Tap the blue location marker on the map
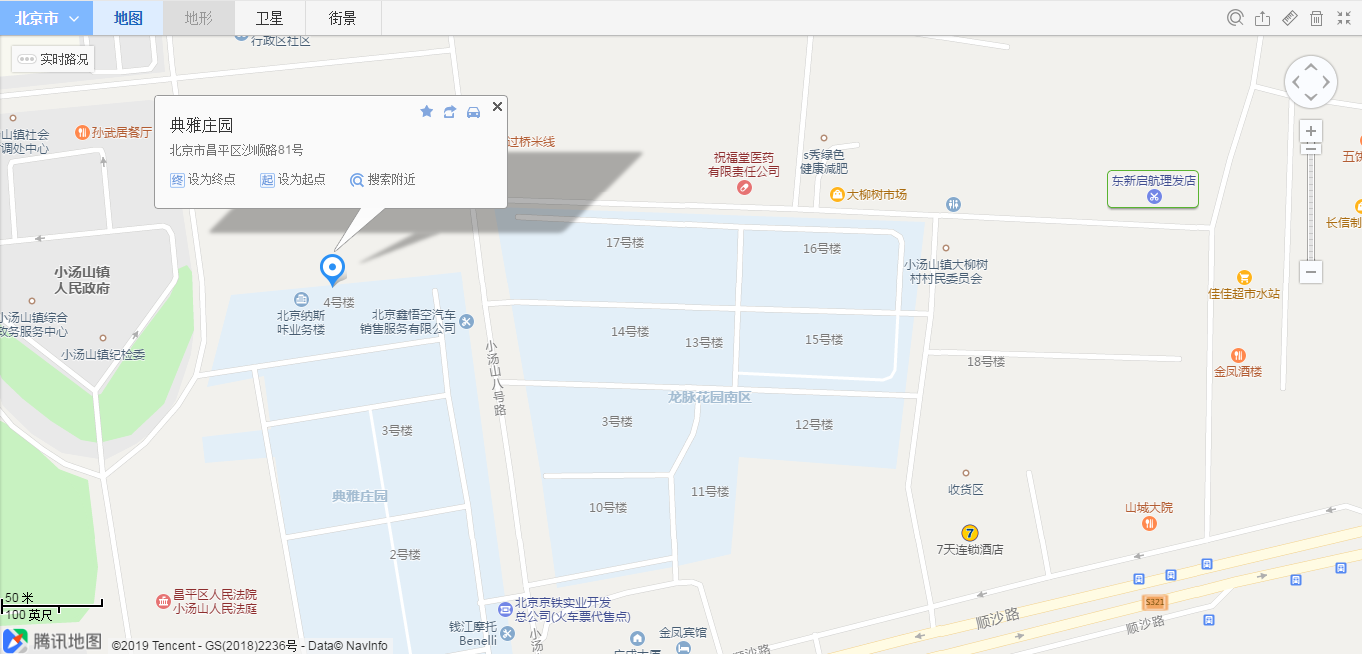This screenshot has width=1362, height=654. pyautogui.click(x=332, y=268)
